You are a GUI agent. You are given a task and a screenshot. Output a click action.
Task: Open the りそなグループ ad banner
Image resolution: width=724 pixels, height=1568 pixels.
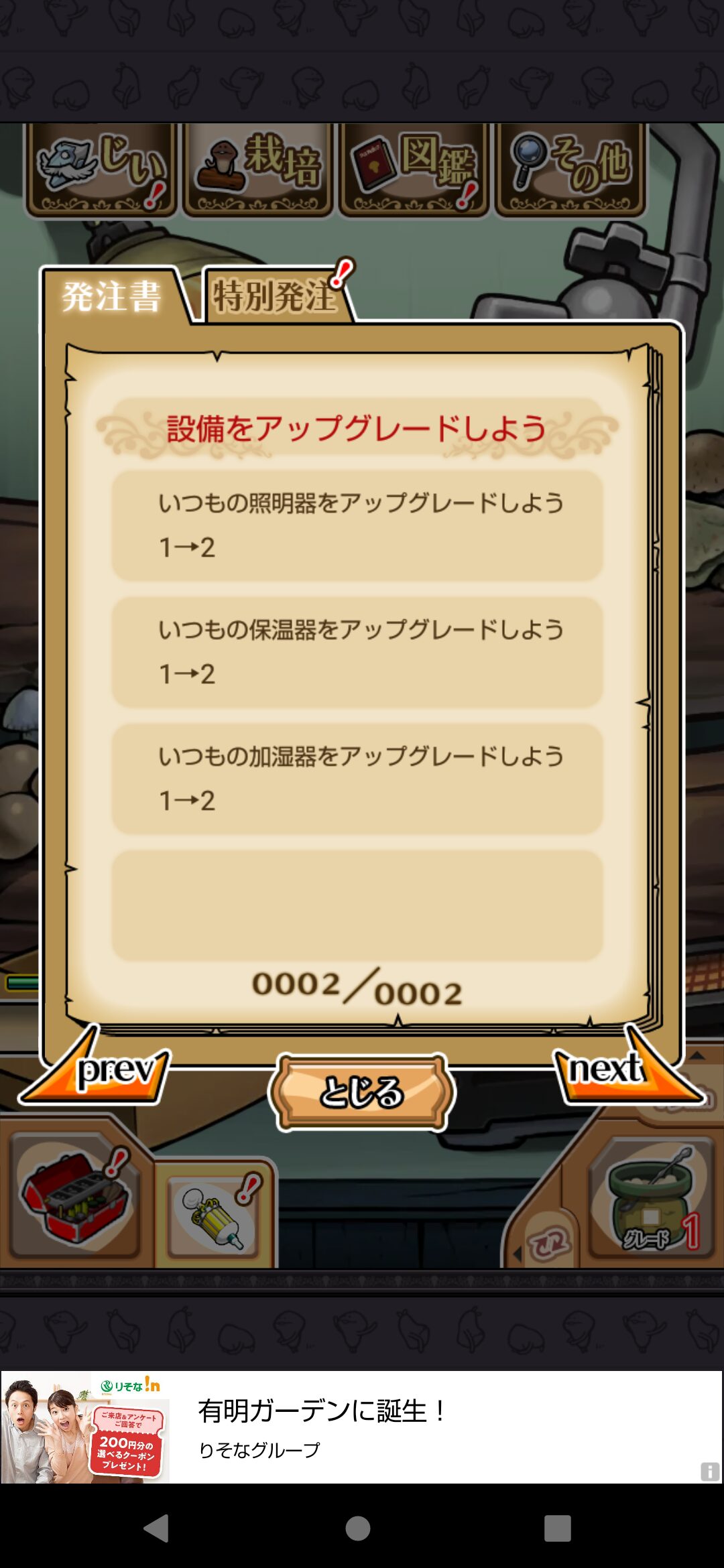pyautogui.click(x=362, y=1427)
